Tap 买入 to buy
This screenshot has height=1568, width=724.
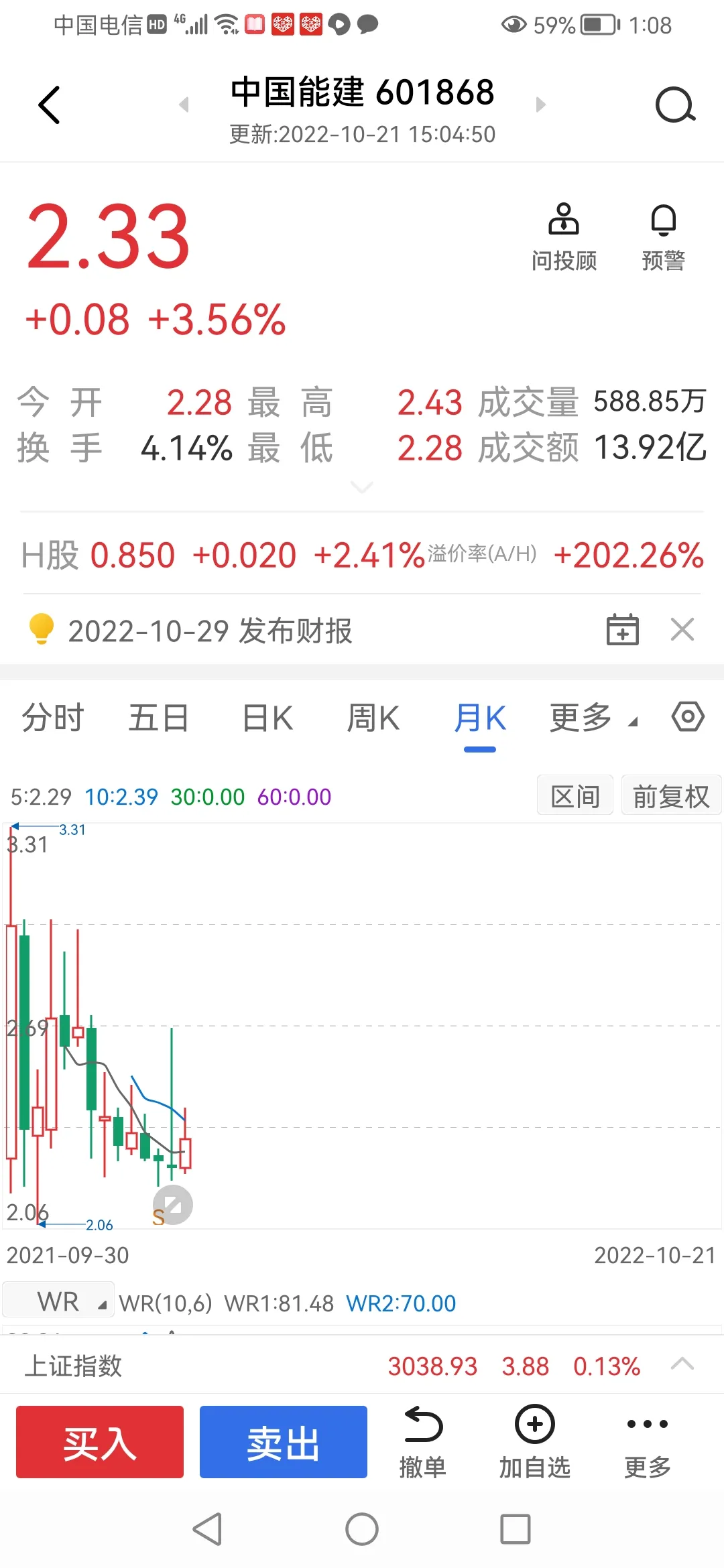(x=100, y=1443)
